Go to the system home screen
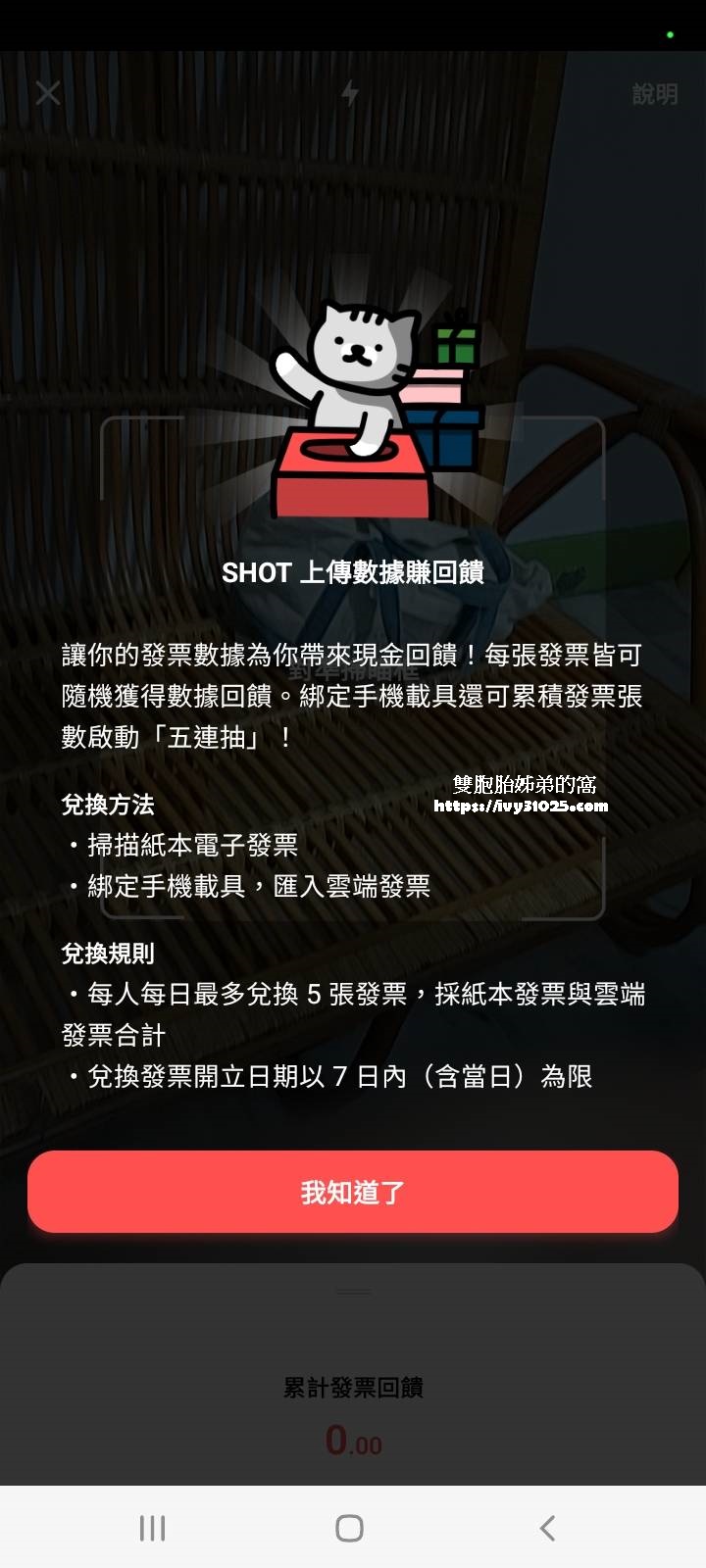Image resolution: width=706 pixels, height=1568 pixels. 349,1528
